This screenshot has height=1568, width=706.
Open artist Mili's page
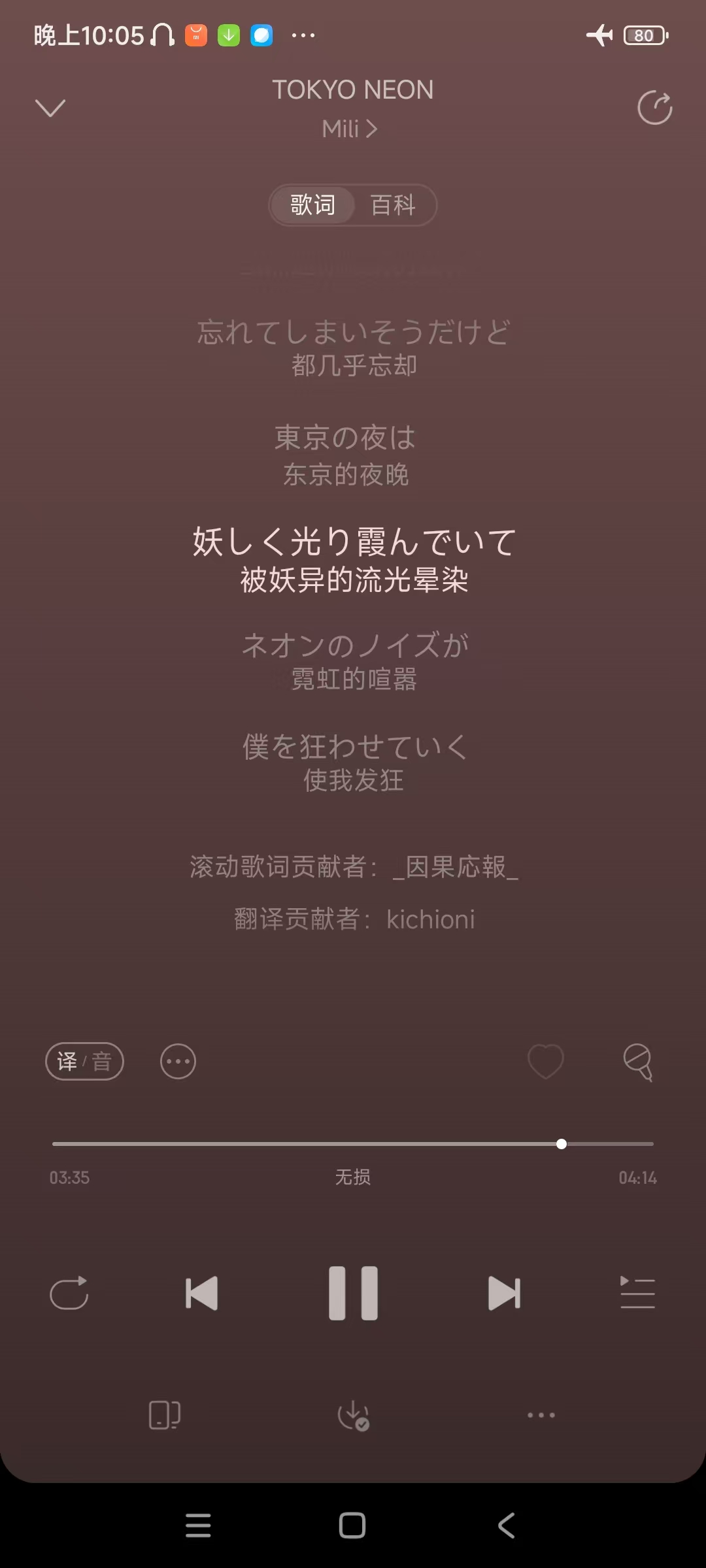pyautogui.click(x=350, y=129)
